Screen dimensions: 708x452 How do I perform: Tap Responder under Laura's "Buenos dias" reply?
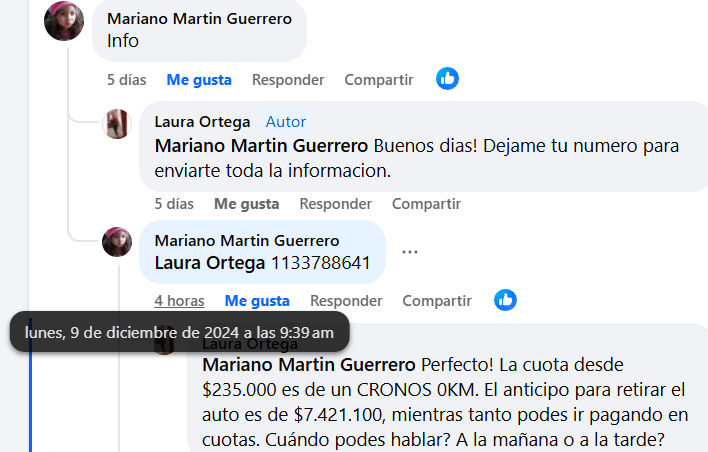pyautogui.click(x=335, y=204)
